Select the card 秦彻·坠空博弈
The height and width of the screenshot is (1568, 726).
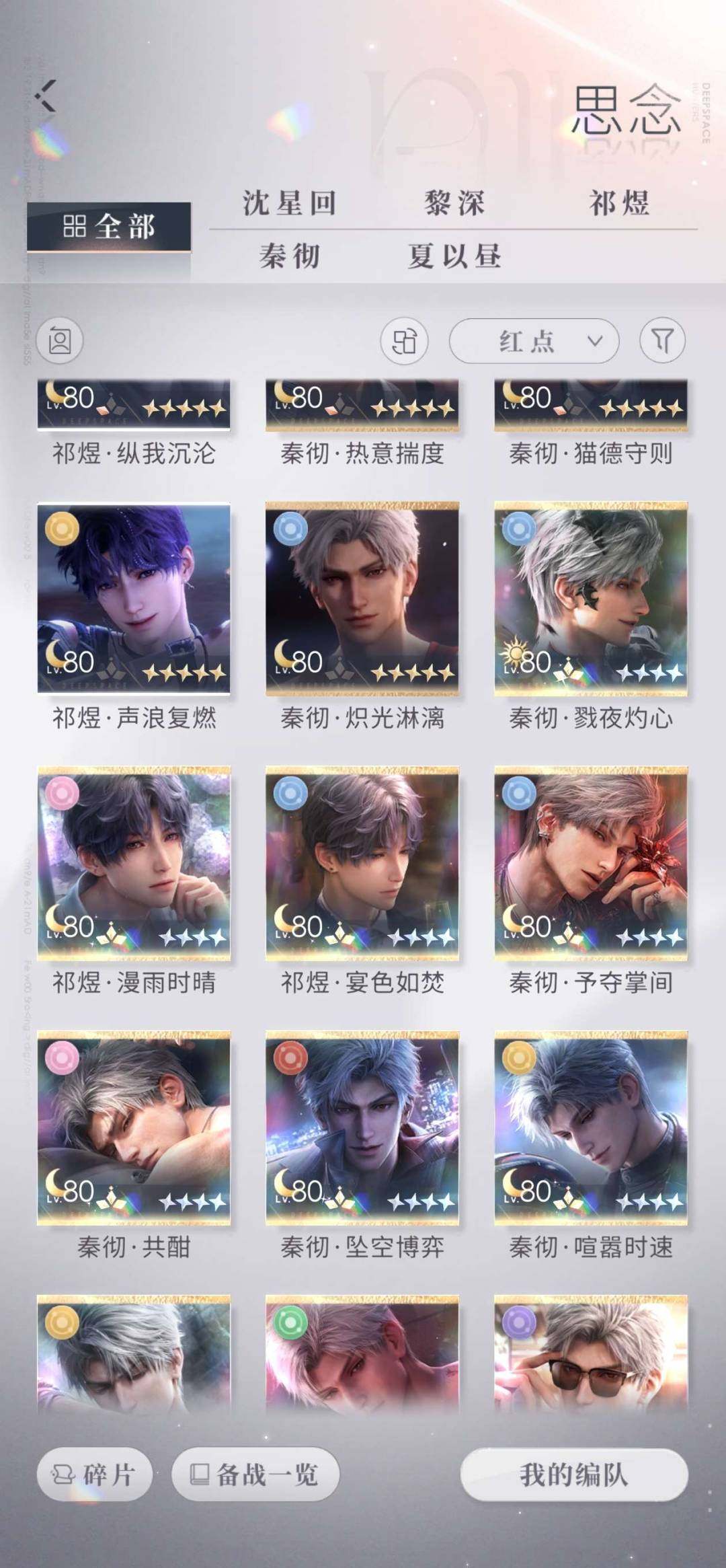coord(362,1127)
